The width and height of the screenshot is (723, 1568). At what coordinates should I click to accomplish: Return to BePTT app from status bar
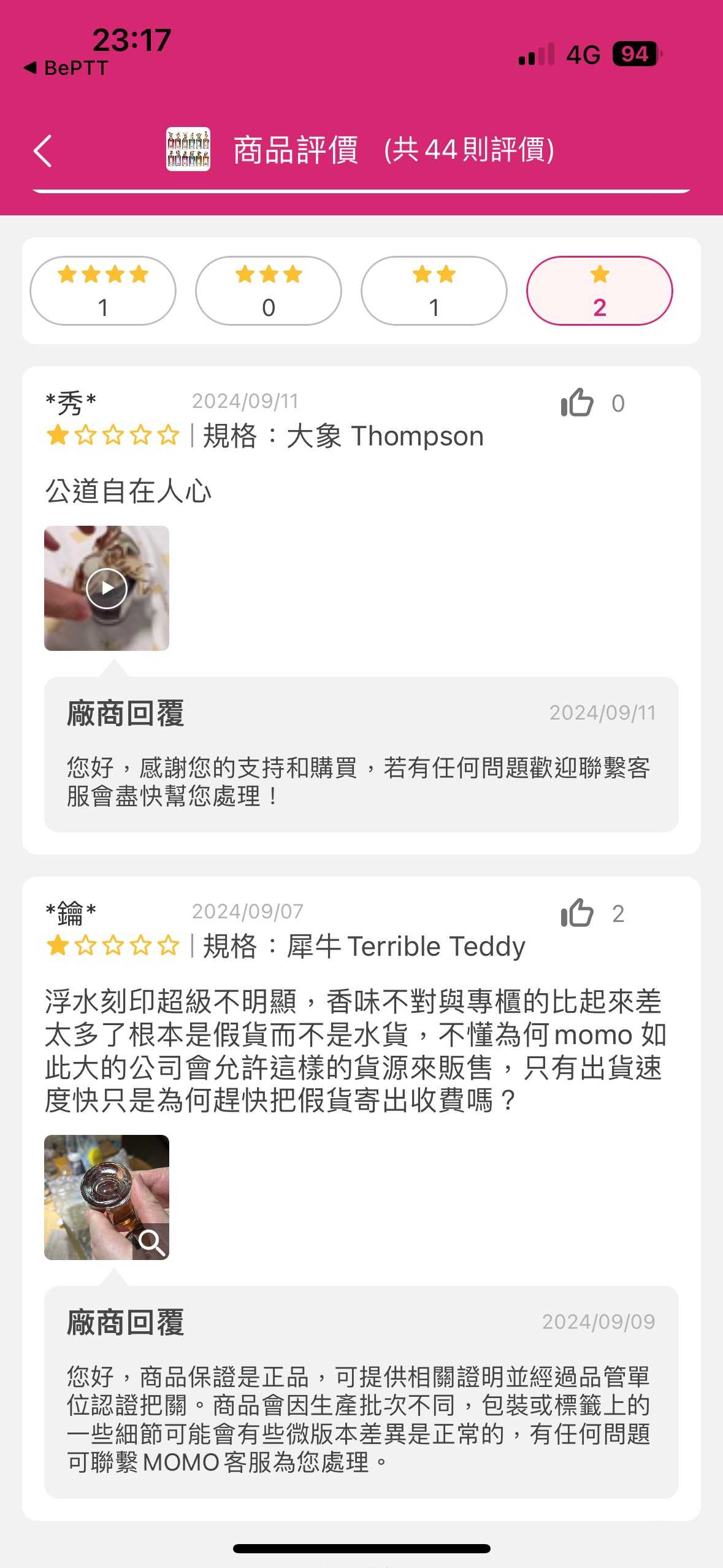click(66, 68)
